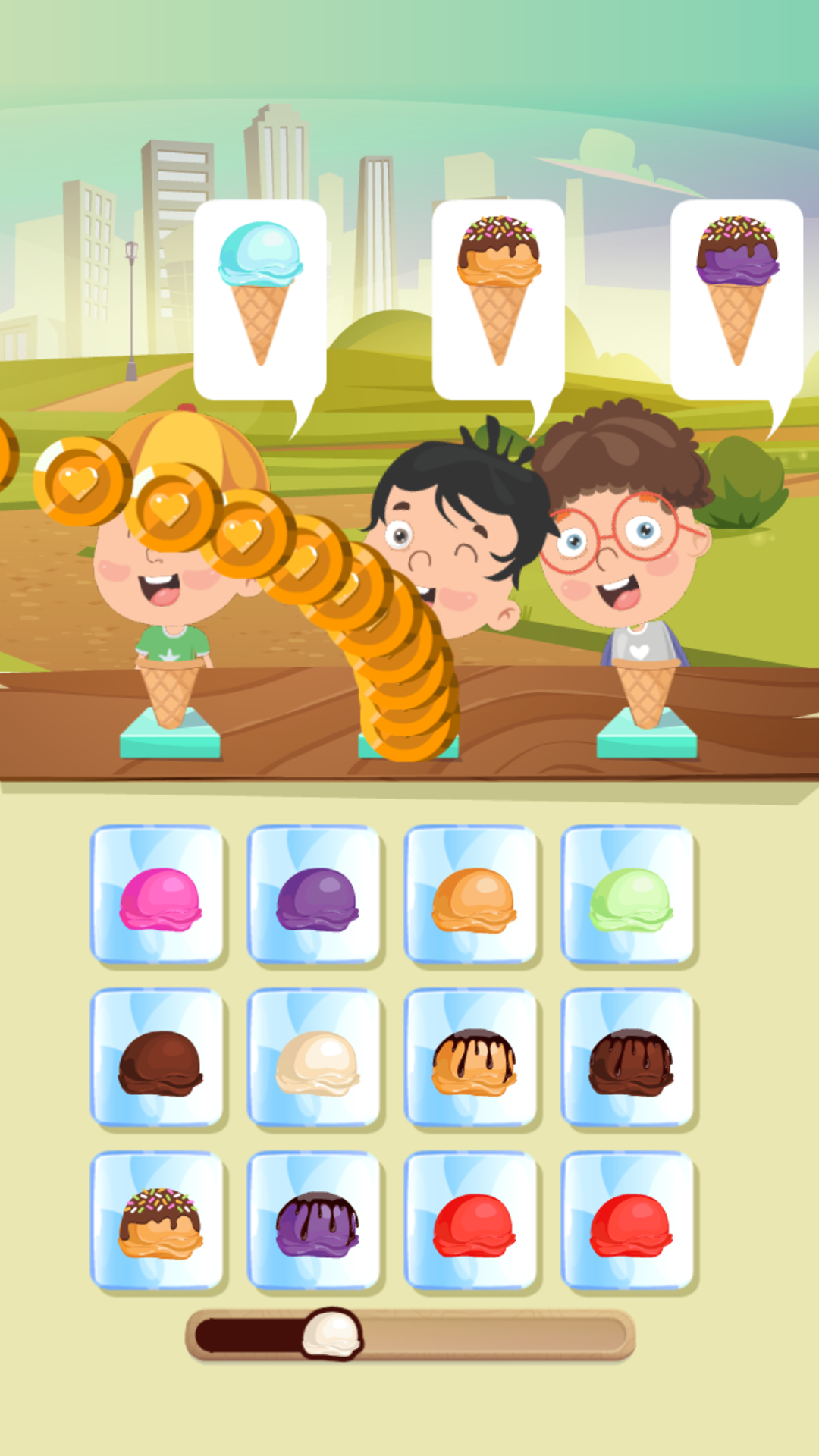This screenshot has width=819, height=1456.
Task: Select chocolate scoop with chocolate drizzle
Action: [630, 1060]
